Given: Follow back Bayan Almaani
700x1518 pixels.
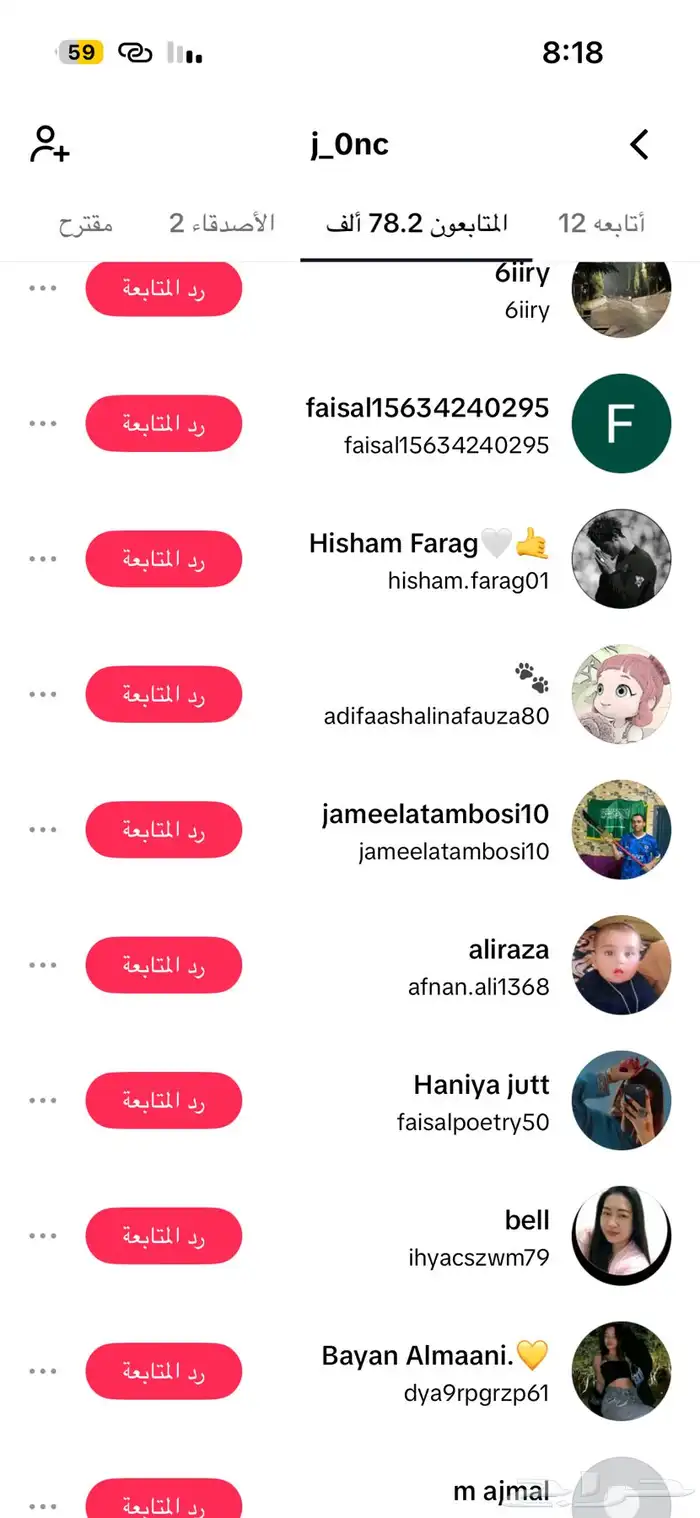Looking at the screenshot, I should [x=163, y=1371].
